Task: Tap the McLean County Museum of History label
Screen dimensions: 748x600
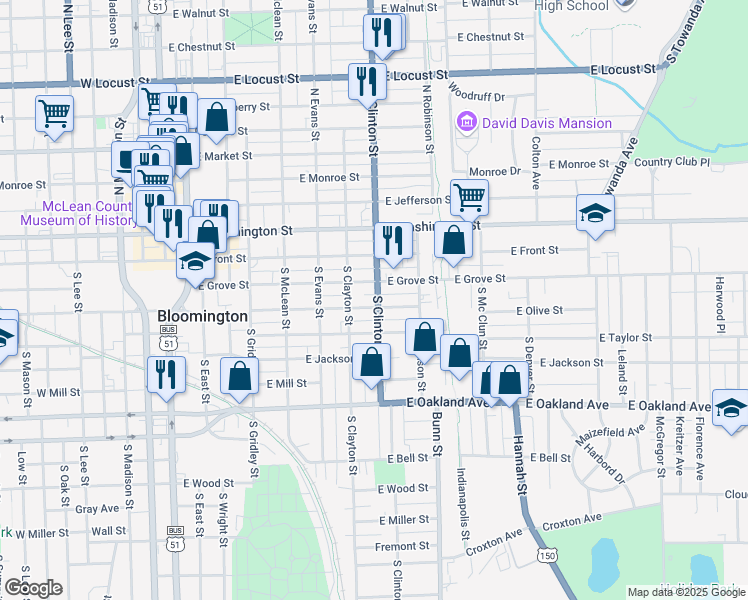Action: pyautogui.click(x=76, y=213)
